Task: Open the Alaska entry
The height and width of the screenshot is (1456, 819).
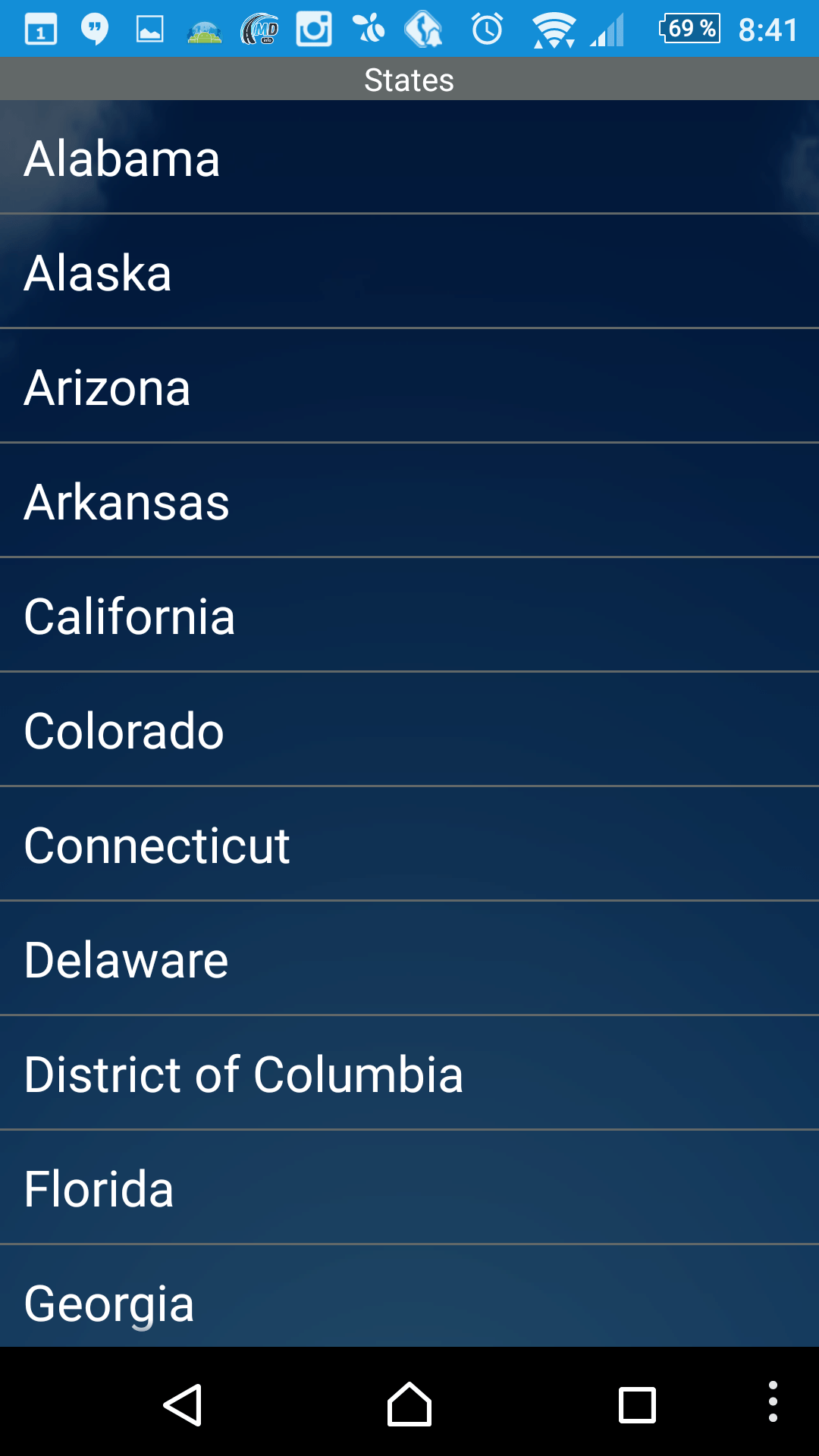Action: pyautogui.click(x=409, y=271)
